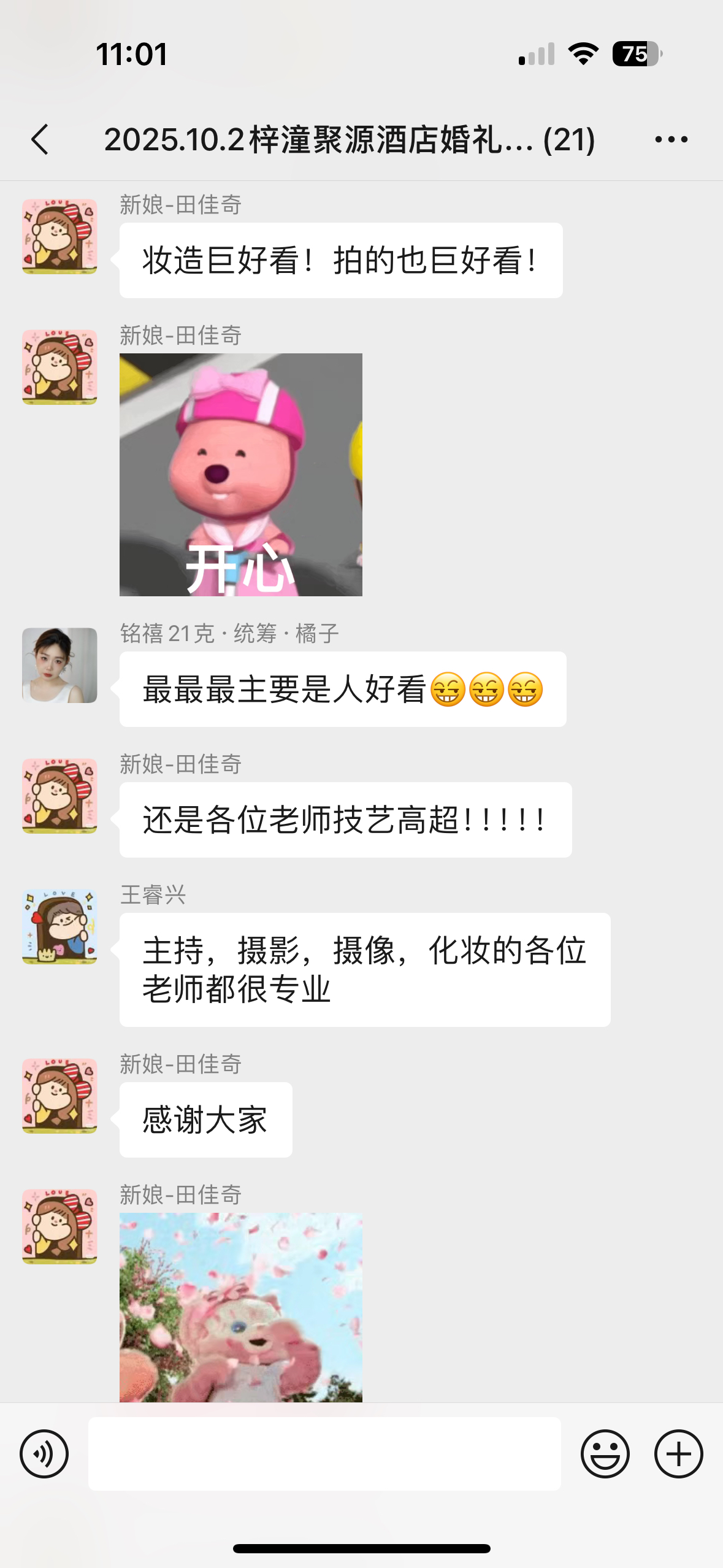Go back to the chat list
The image size is (723, 1568).
[x=40, y=139]
